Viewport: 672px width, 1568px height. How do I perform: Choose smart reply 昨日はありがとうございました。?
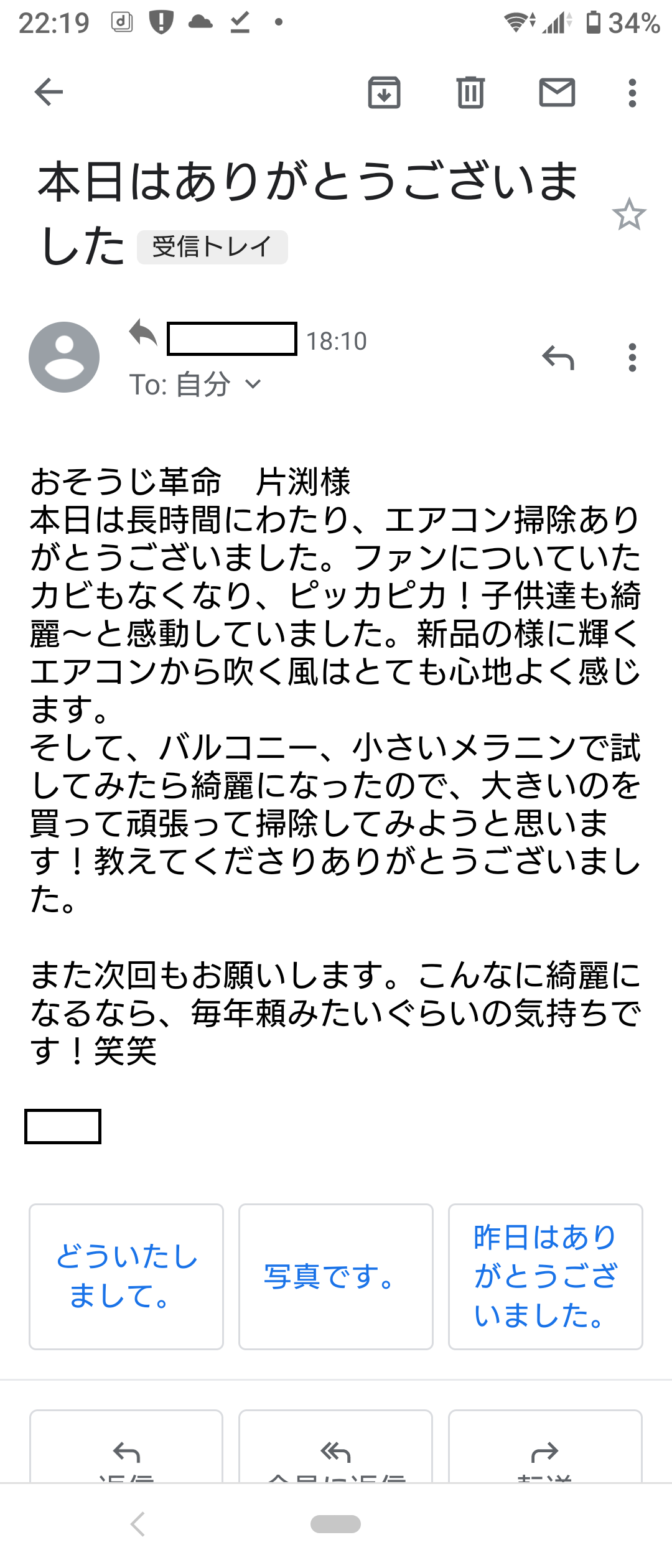click(x=545, y=1276)
